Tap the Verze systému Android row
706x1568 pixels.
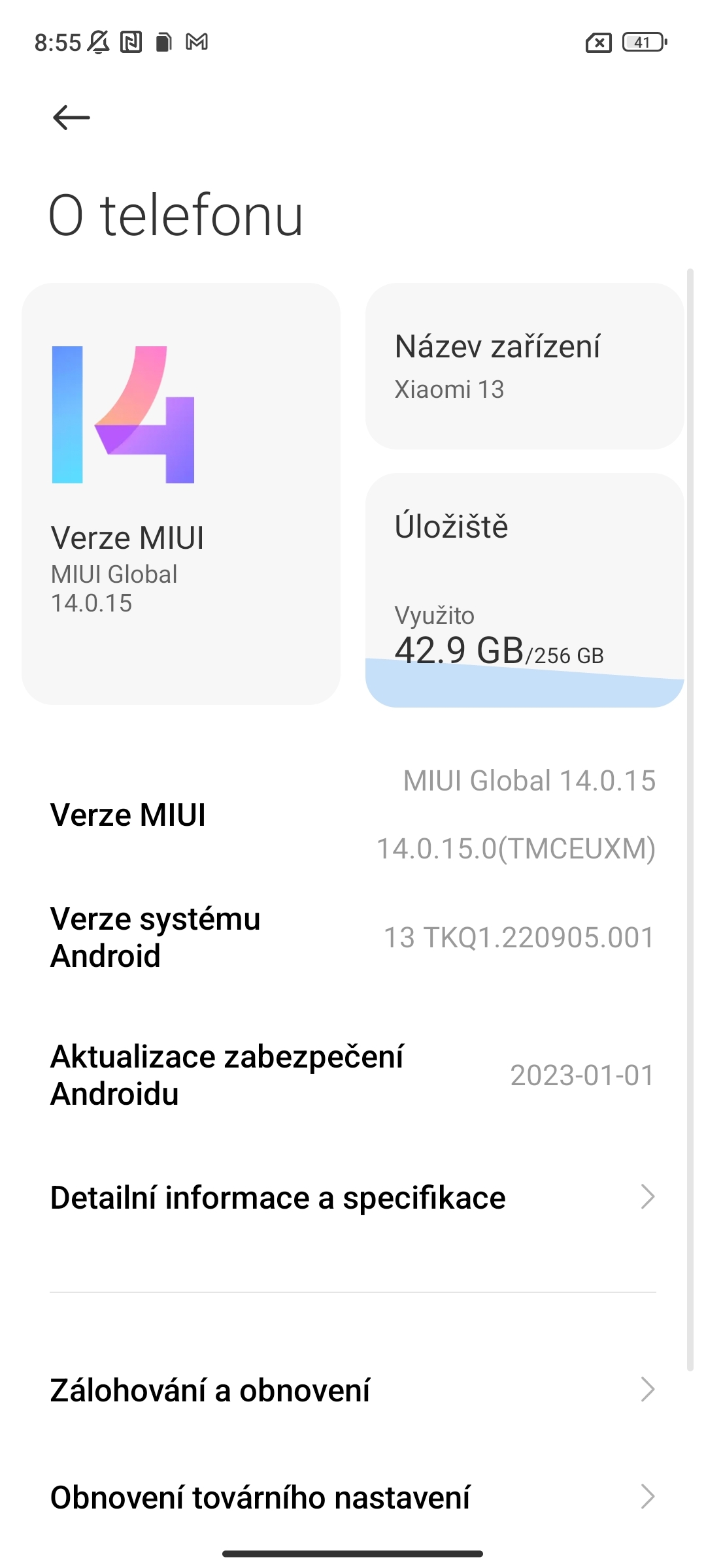pyautogui.click(x=353, y=938)
